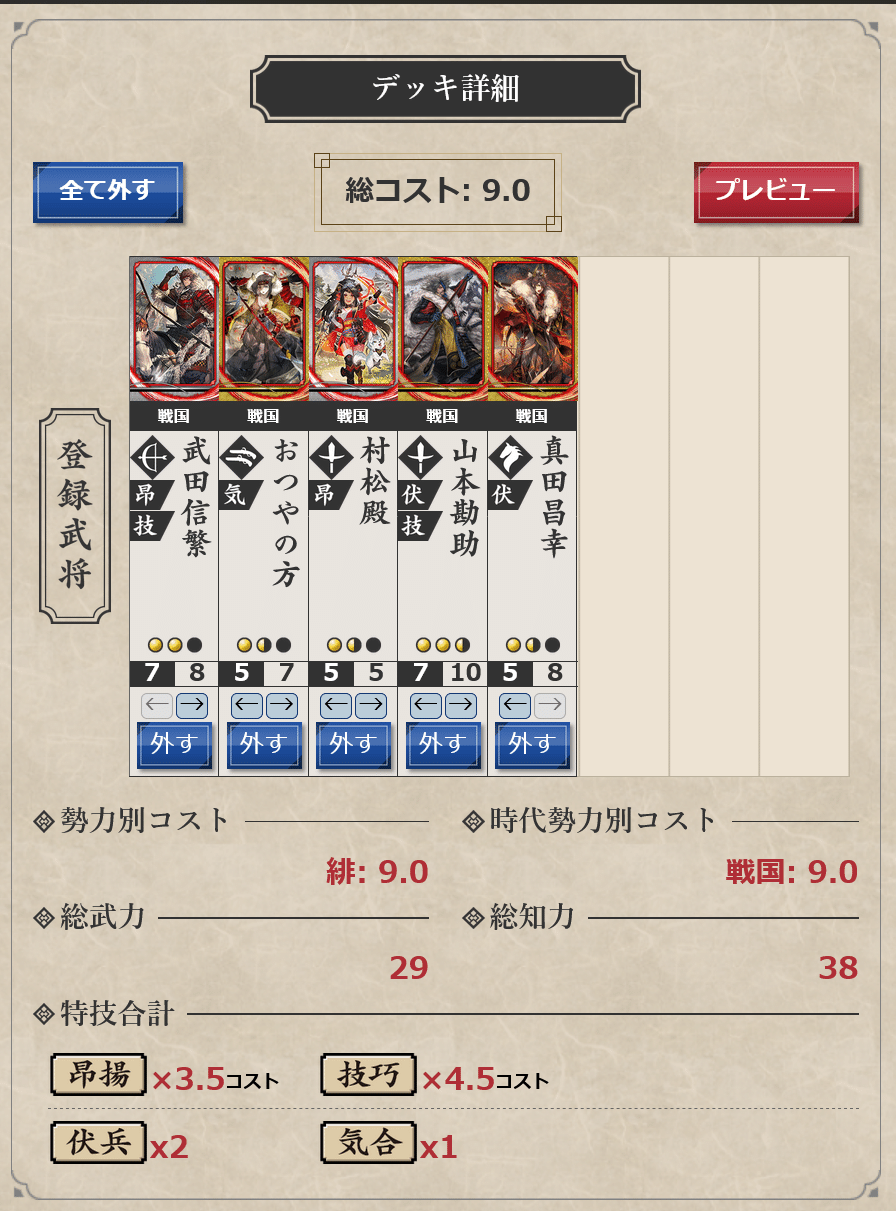This screenshot has width=896, height=1211.
Task: Open the 真田昌幸 card image
Action: [532, 328]
